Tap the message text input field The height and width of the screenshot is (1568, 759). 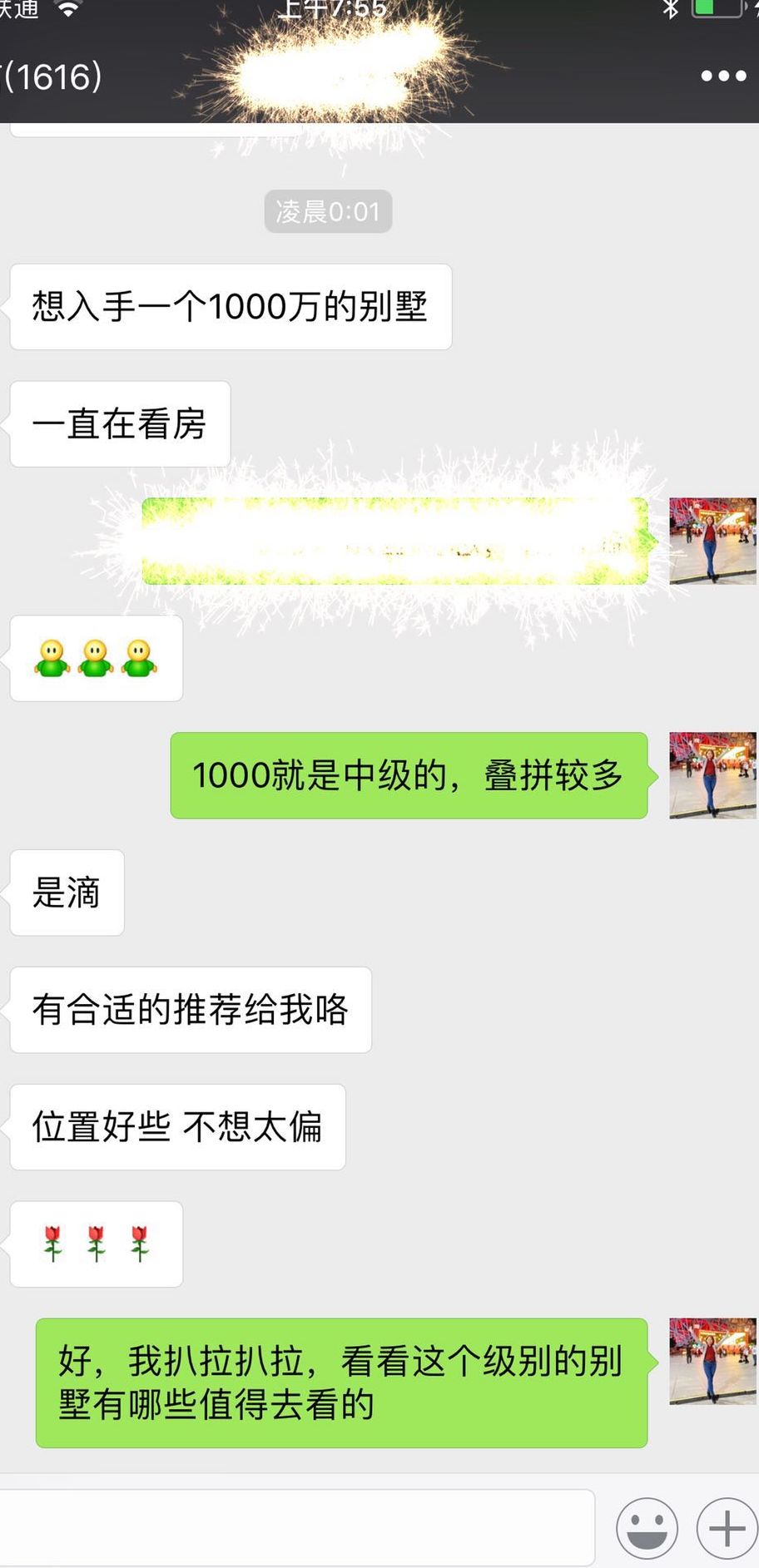295,1527
